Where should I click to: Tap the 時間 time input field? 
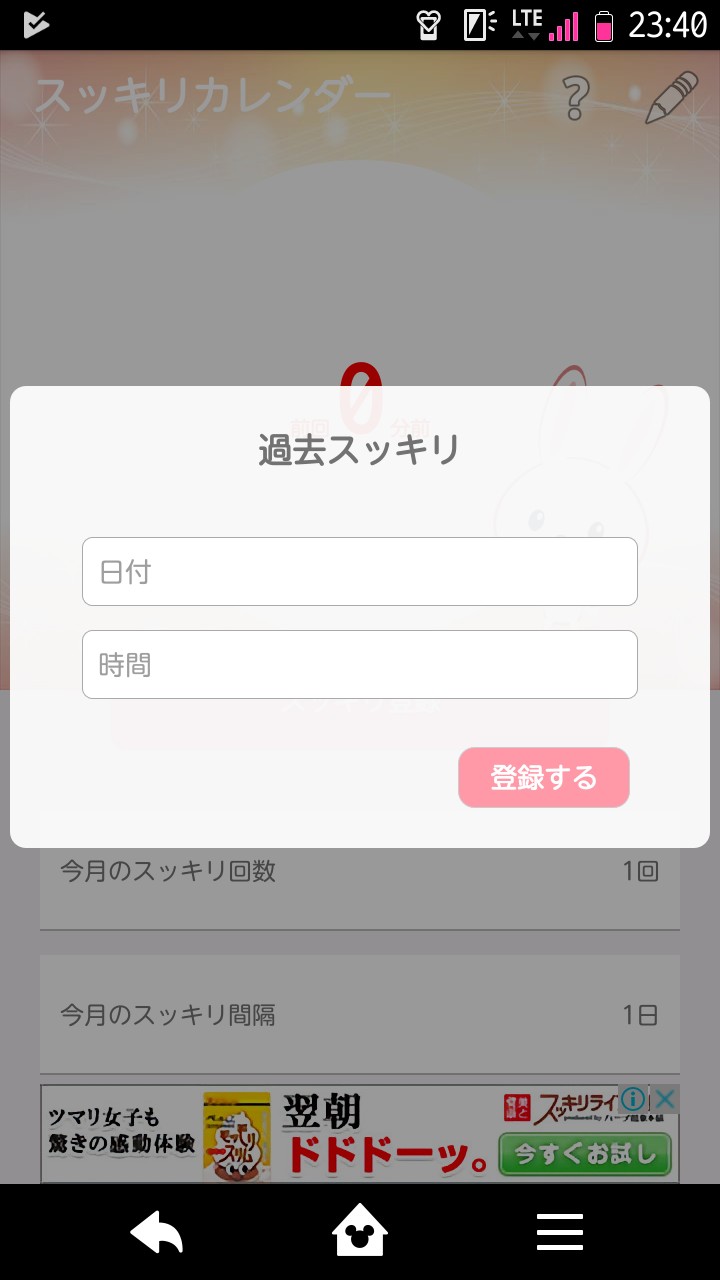pos(360,664)
